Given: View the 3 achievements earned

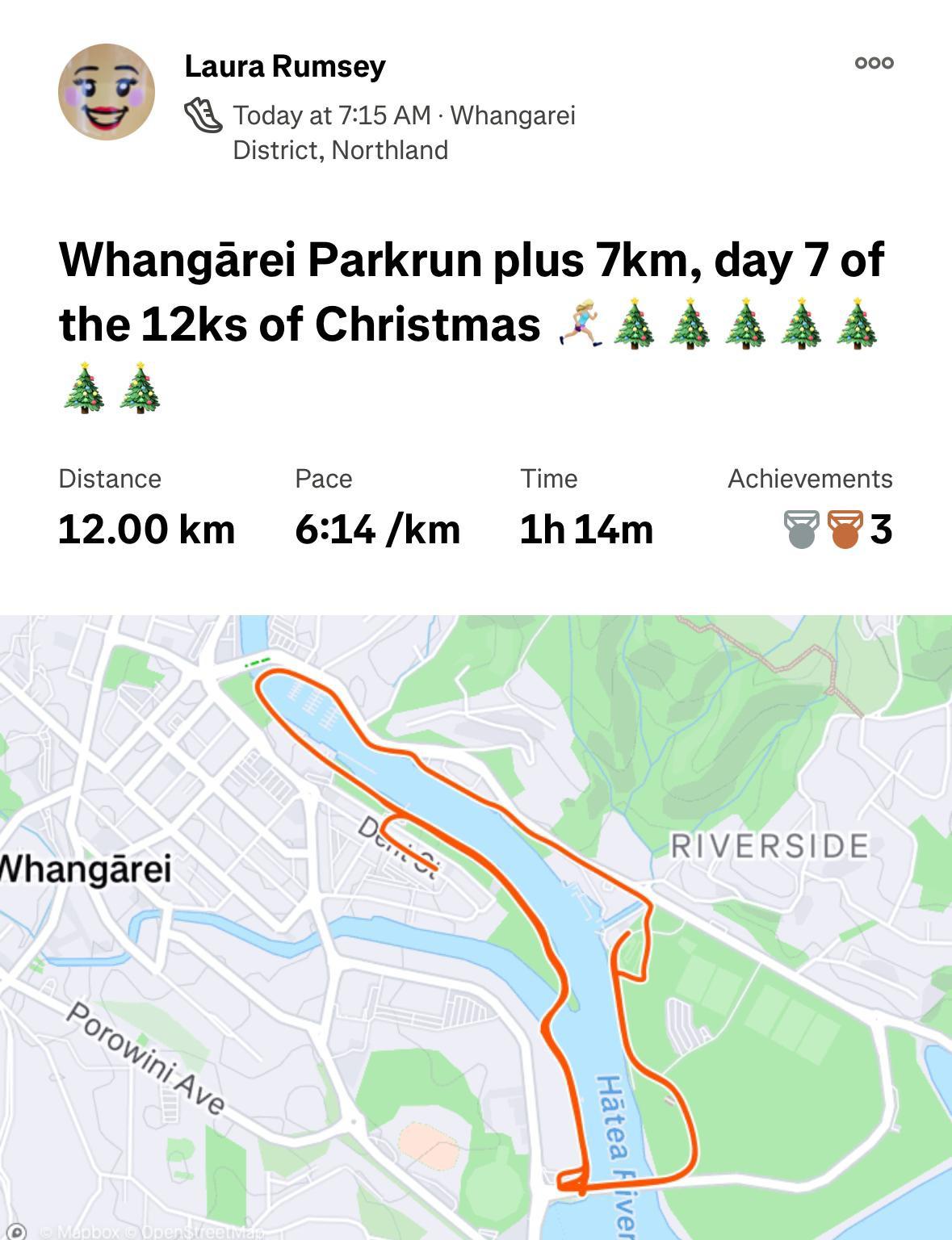Looking at the screenshot, I should (838, 530).
